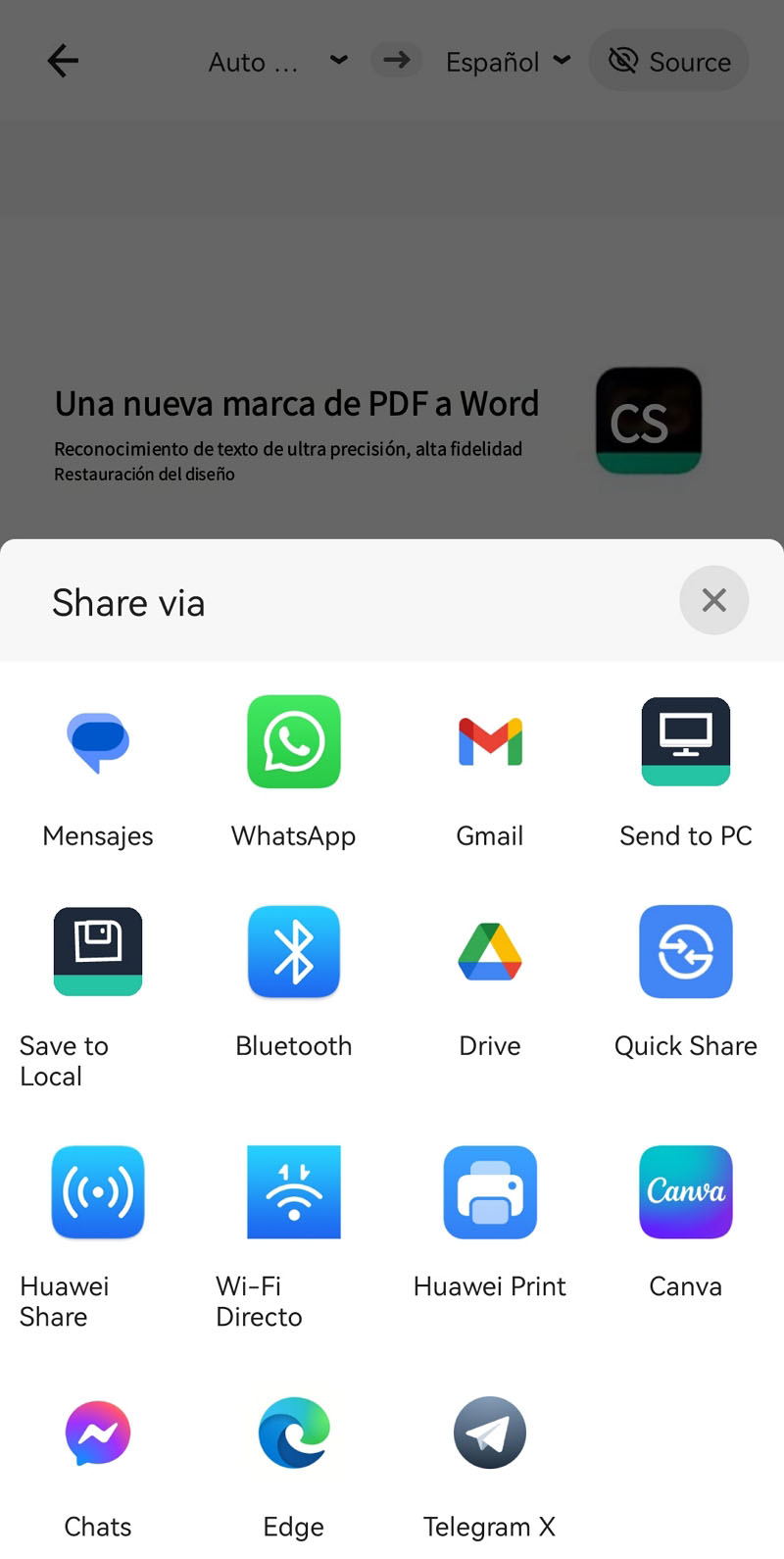Toggle Source text visibility
This screenshot has height=1559, width=784.
[668, 60]
